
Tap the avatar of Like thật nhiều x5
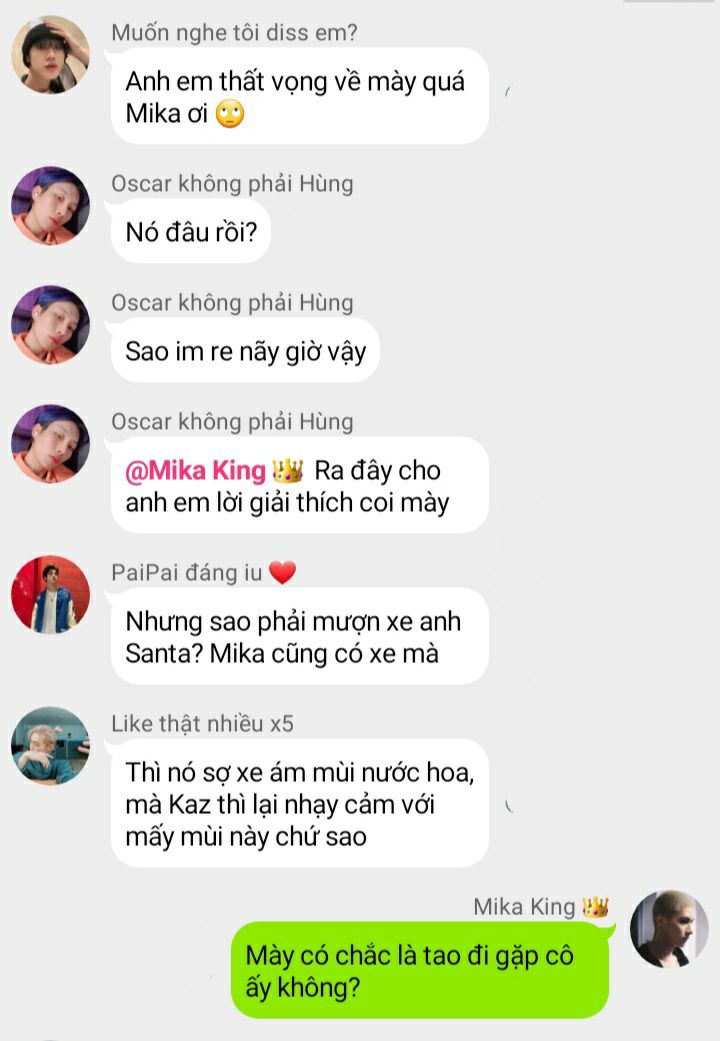pos(50,746)
